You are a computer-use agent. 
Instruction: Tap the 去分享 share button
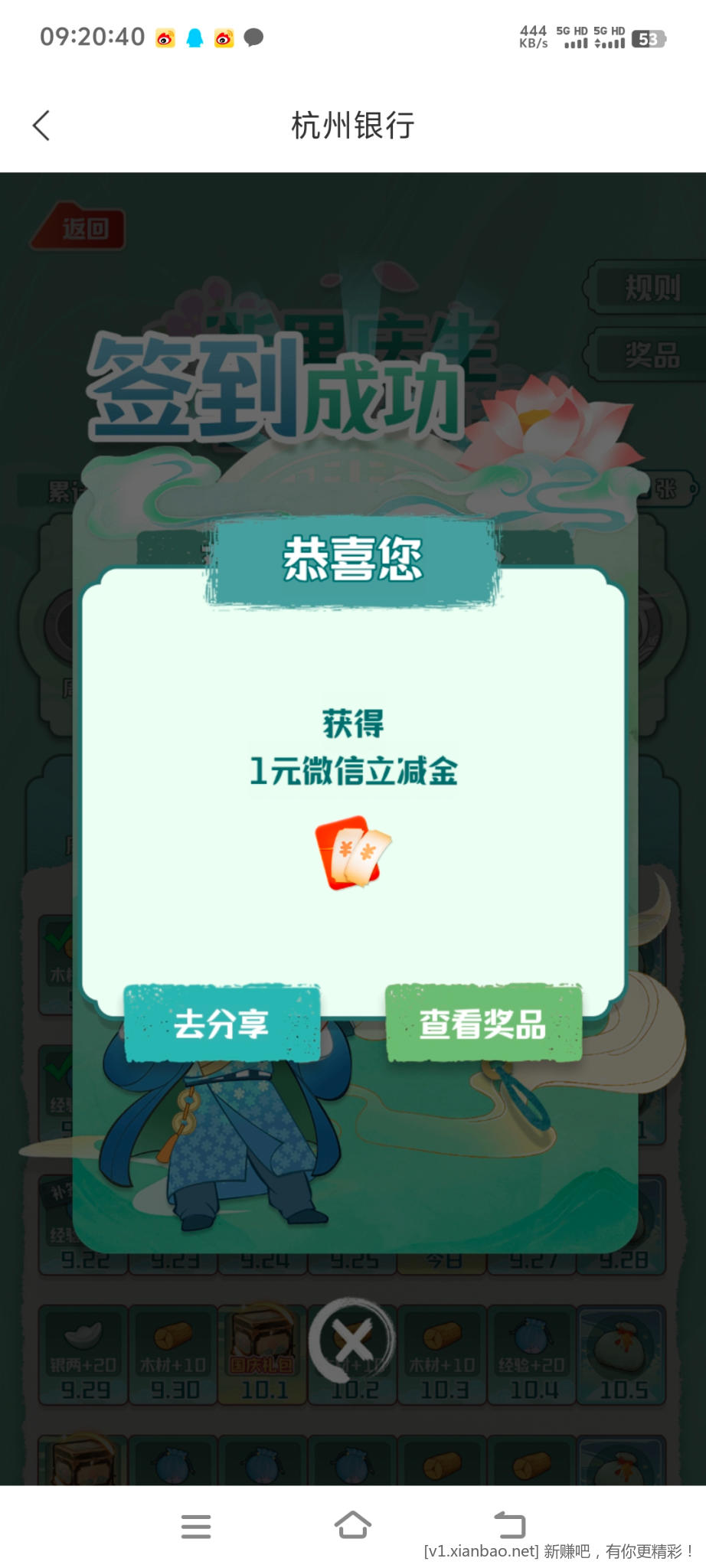click(x=221, y=1023)
